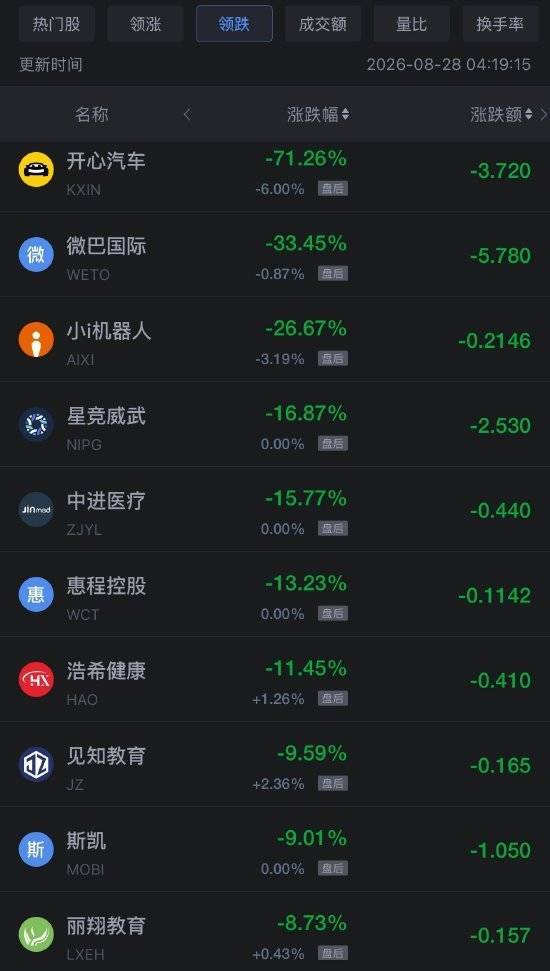Open 微巴国际 WETO stock row
550x971 pixels.
coord(275,255)
